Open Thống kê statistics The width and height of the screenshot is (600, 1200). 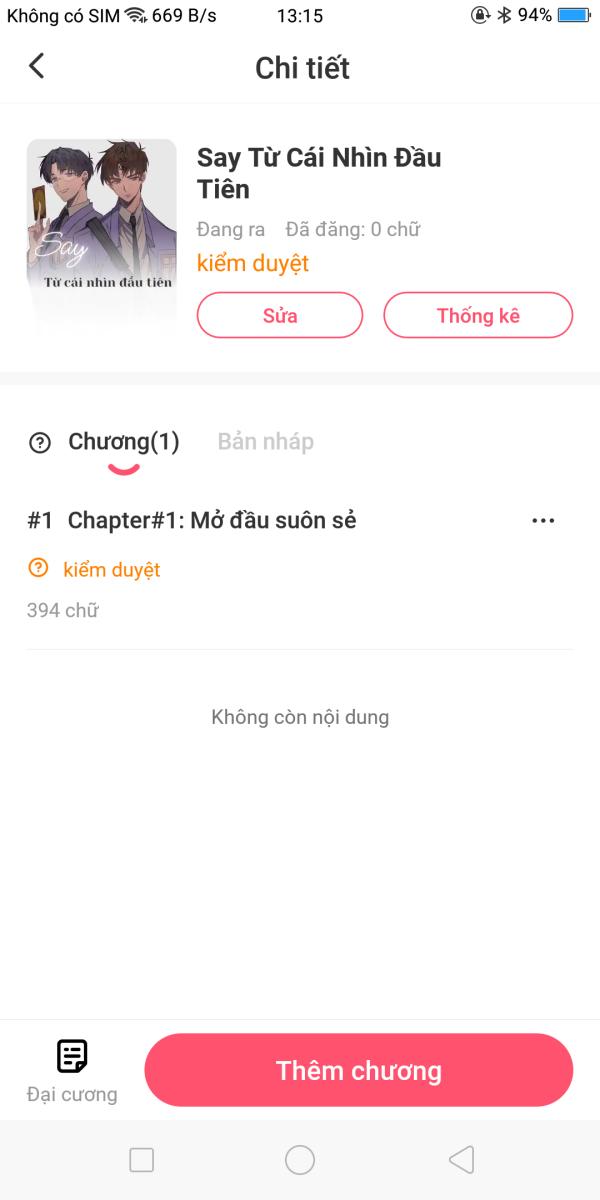click(478, 316)
